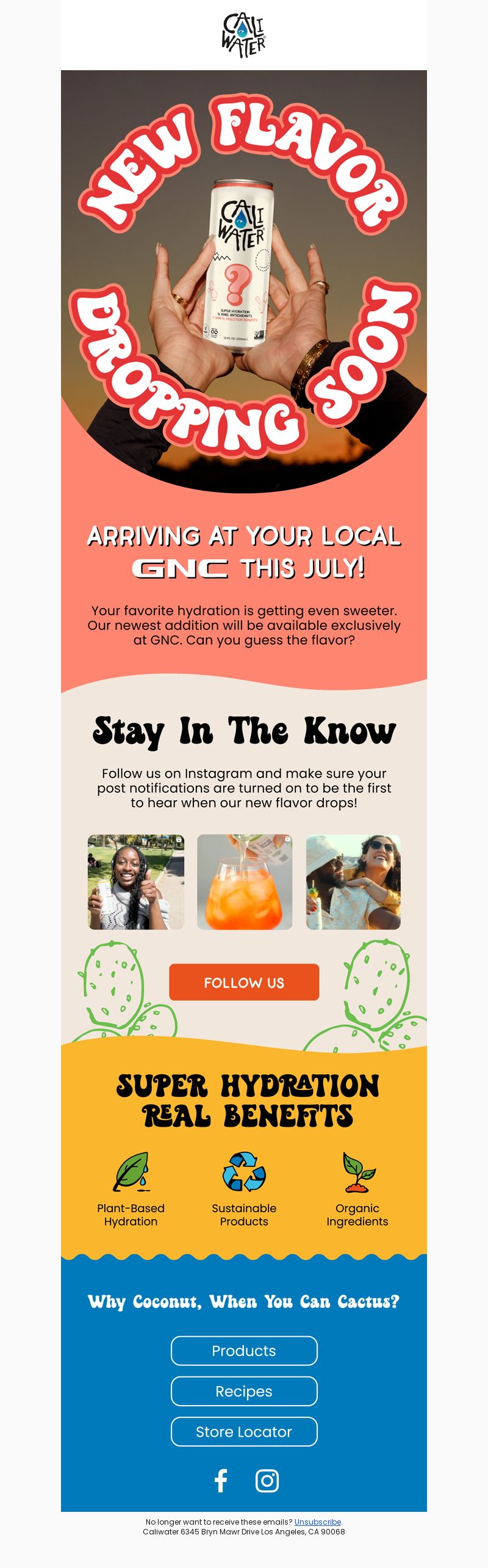
Task: Open the Instagram photo of laughing couple
Action: [353, 882]
